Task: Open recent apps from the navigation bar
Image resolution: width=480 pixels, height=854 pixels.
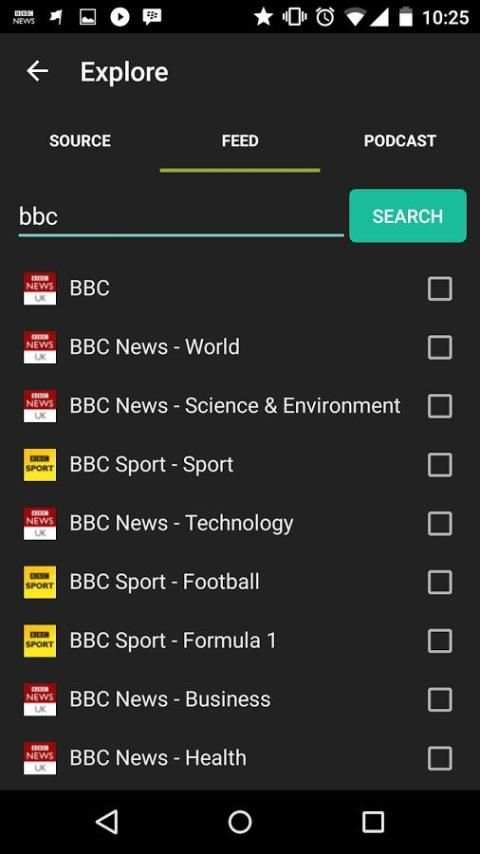Action: (373, 822)
